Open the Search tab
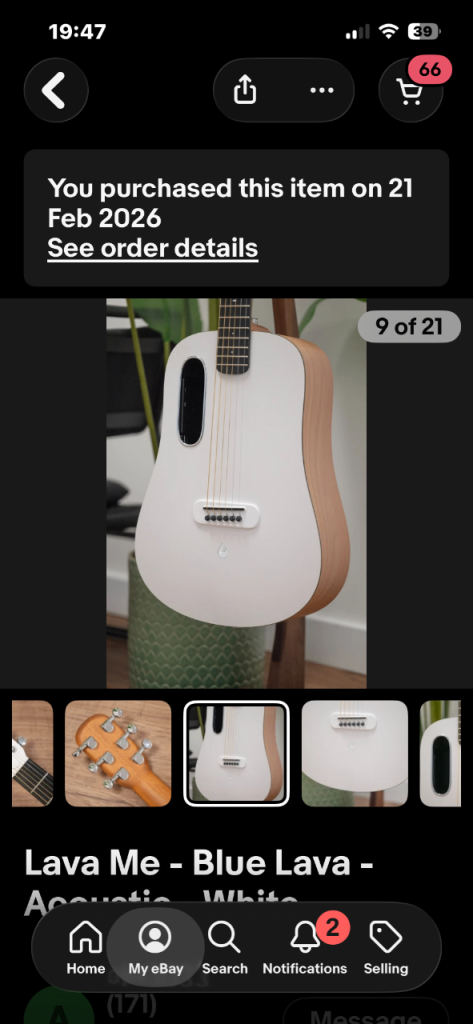 (x=225, y=948)
